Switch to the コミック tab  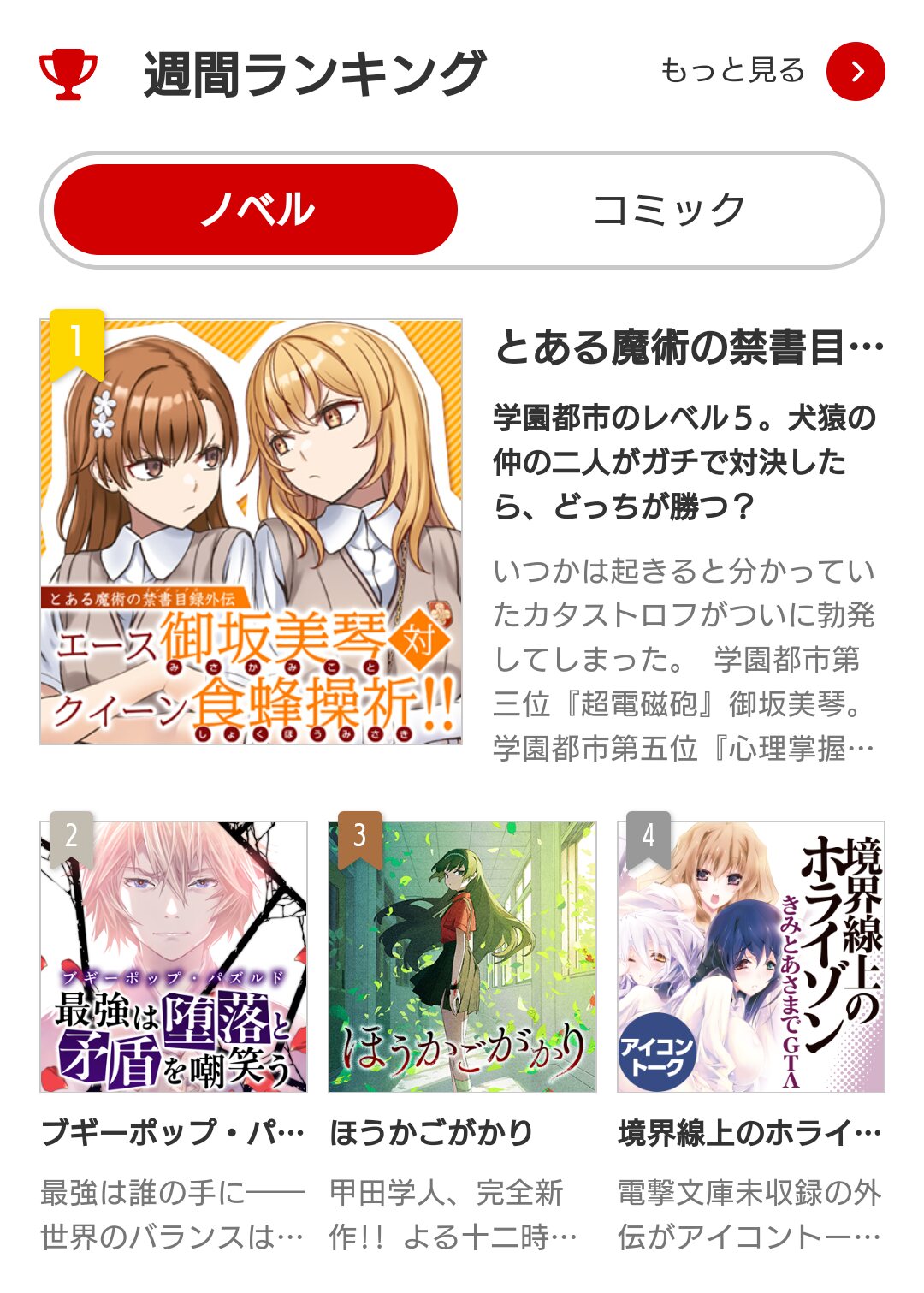(669, 210)
